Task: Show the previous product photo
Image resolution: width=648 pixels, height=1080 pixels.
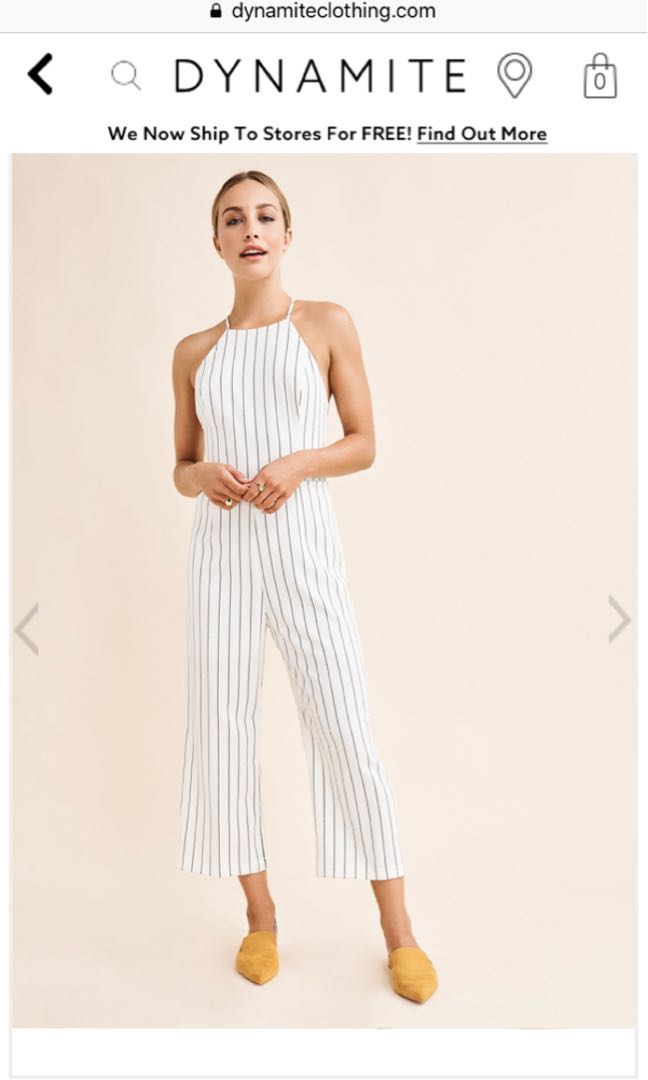Action: tap(26, 628)
